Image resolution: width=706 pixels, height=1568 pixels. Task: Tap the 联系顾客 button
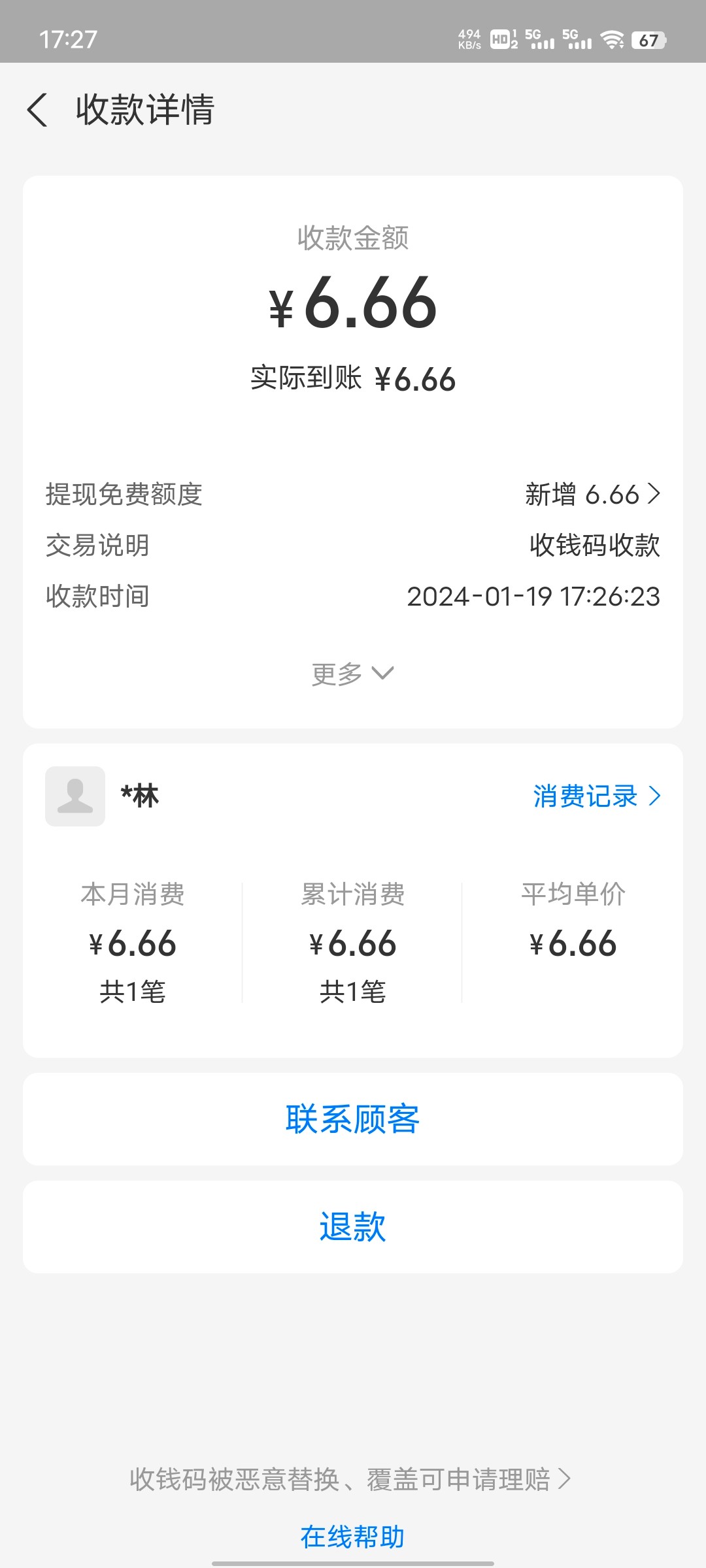(x=353, y=1119)
